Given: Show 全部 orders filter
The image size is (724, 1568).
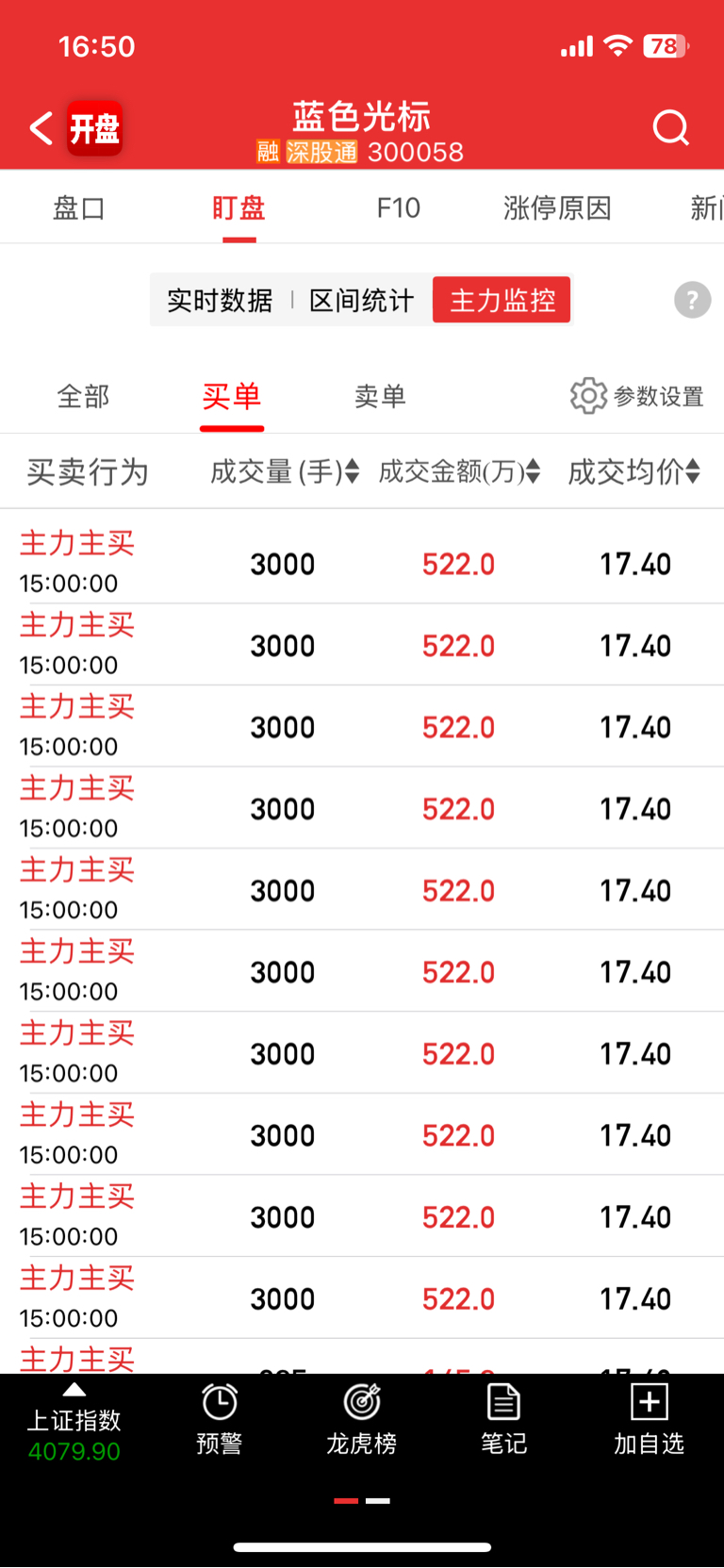Looking at the screenshot, I should click(84, 397).
